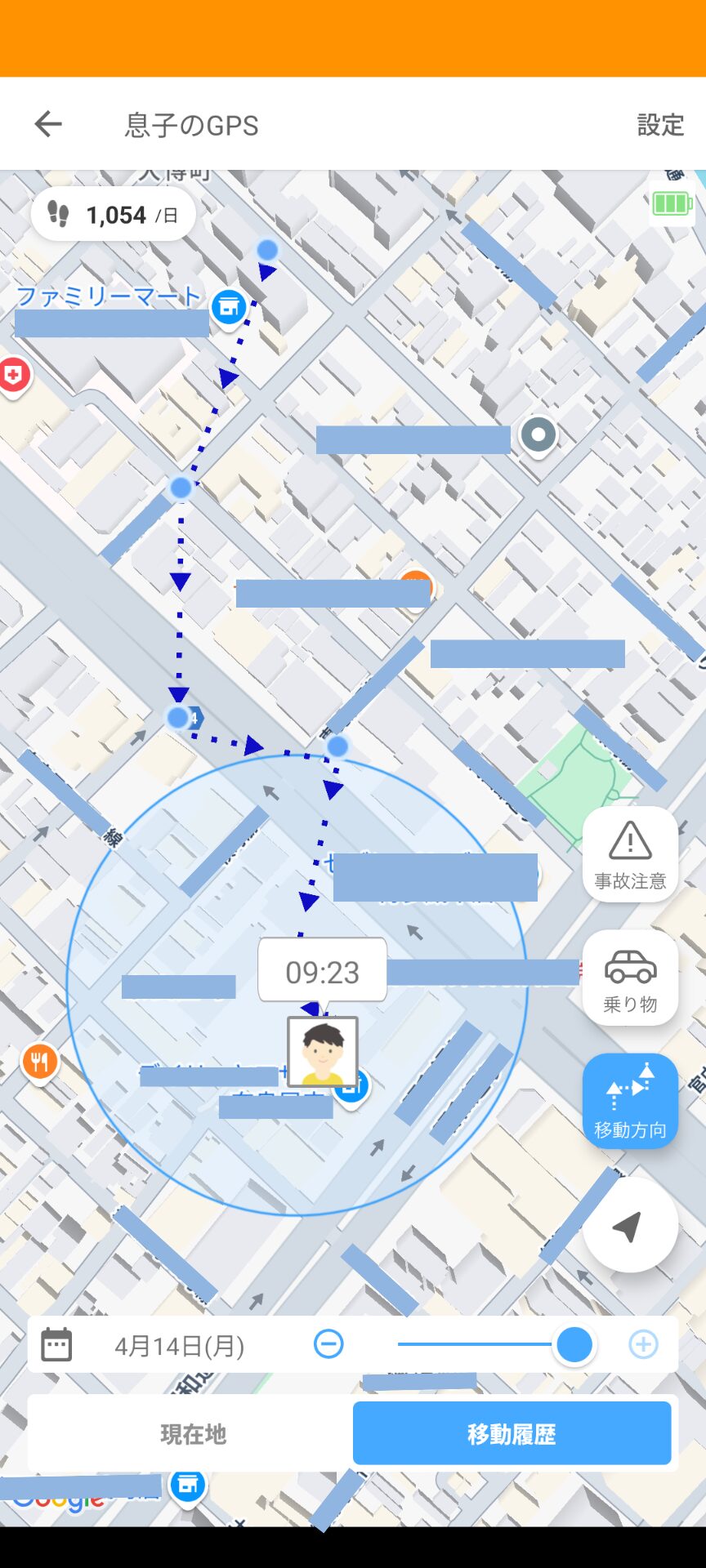Toggle the 移動方向 movement direction button
This screenshot has width=706, height=1568.
[x=630, y=1101]
